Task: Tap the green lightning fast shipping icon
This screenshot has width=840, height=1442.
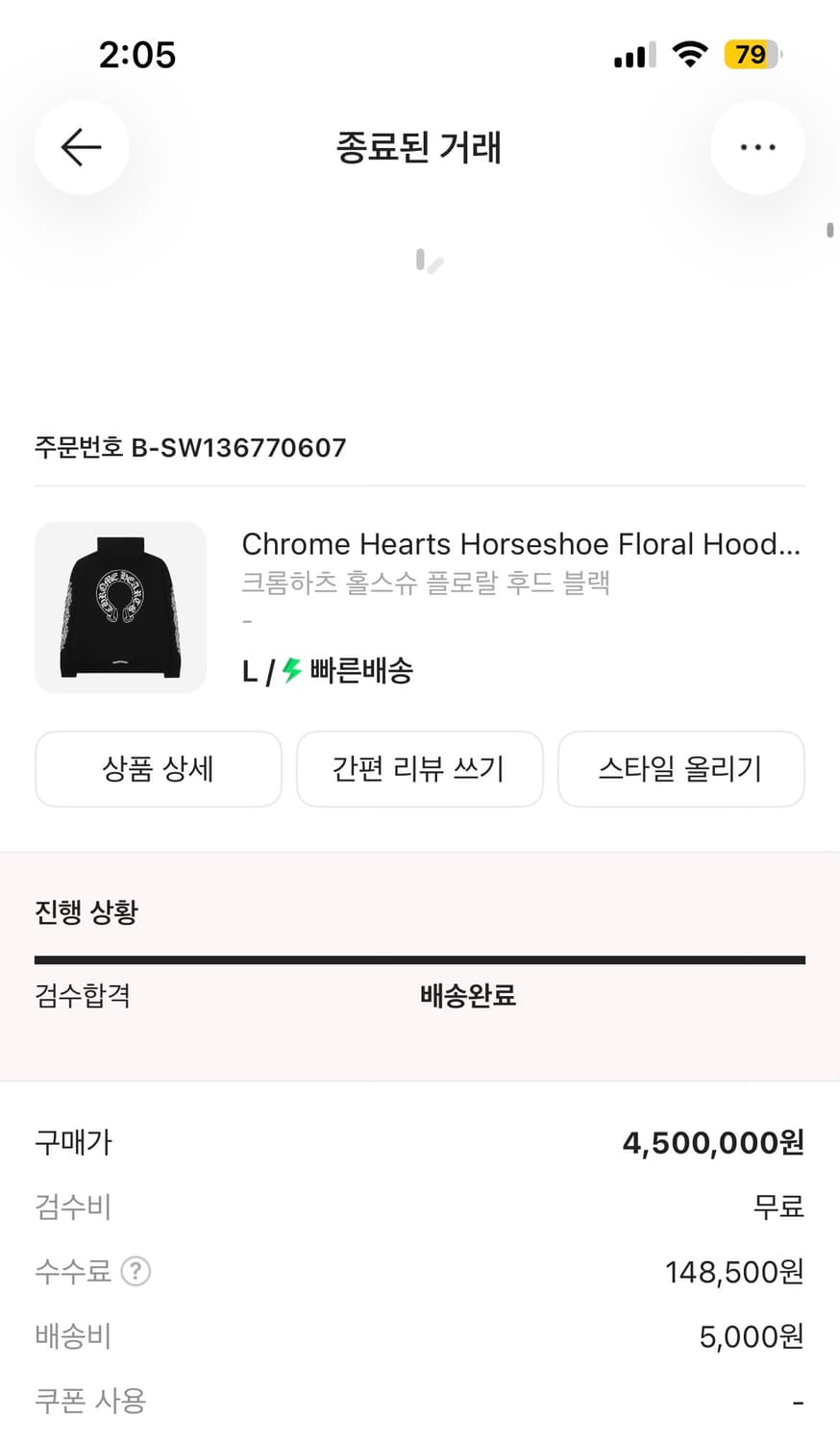Action: tap(291, 671)
